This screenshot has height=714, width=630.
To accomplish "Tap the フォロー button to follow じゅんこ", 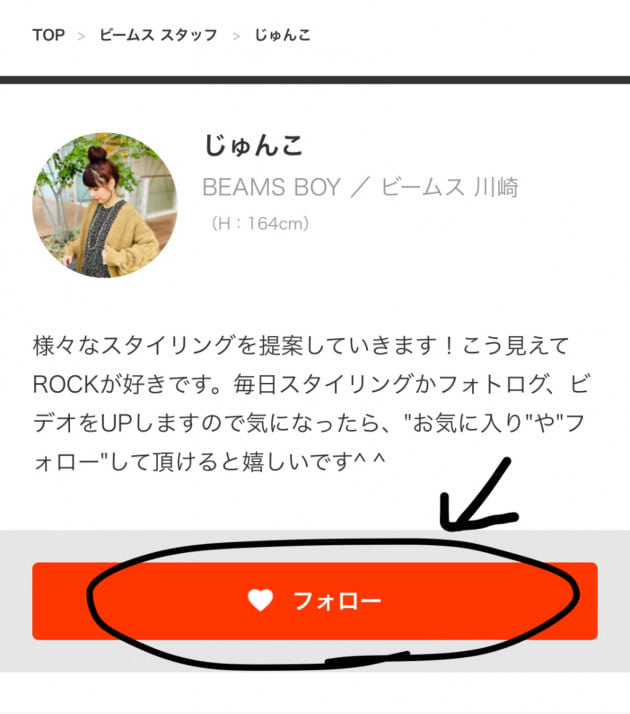I will [315, 601].
